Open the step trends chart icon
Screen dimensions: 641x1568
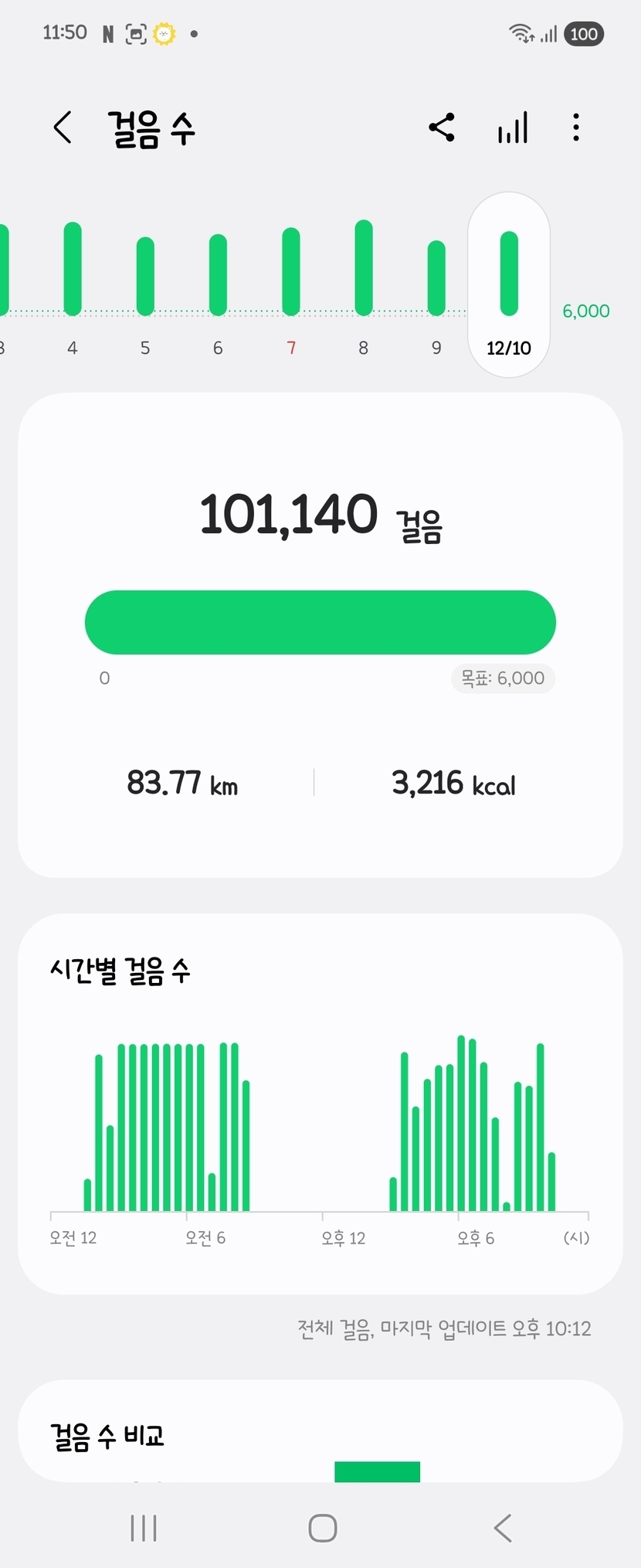513,128
